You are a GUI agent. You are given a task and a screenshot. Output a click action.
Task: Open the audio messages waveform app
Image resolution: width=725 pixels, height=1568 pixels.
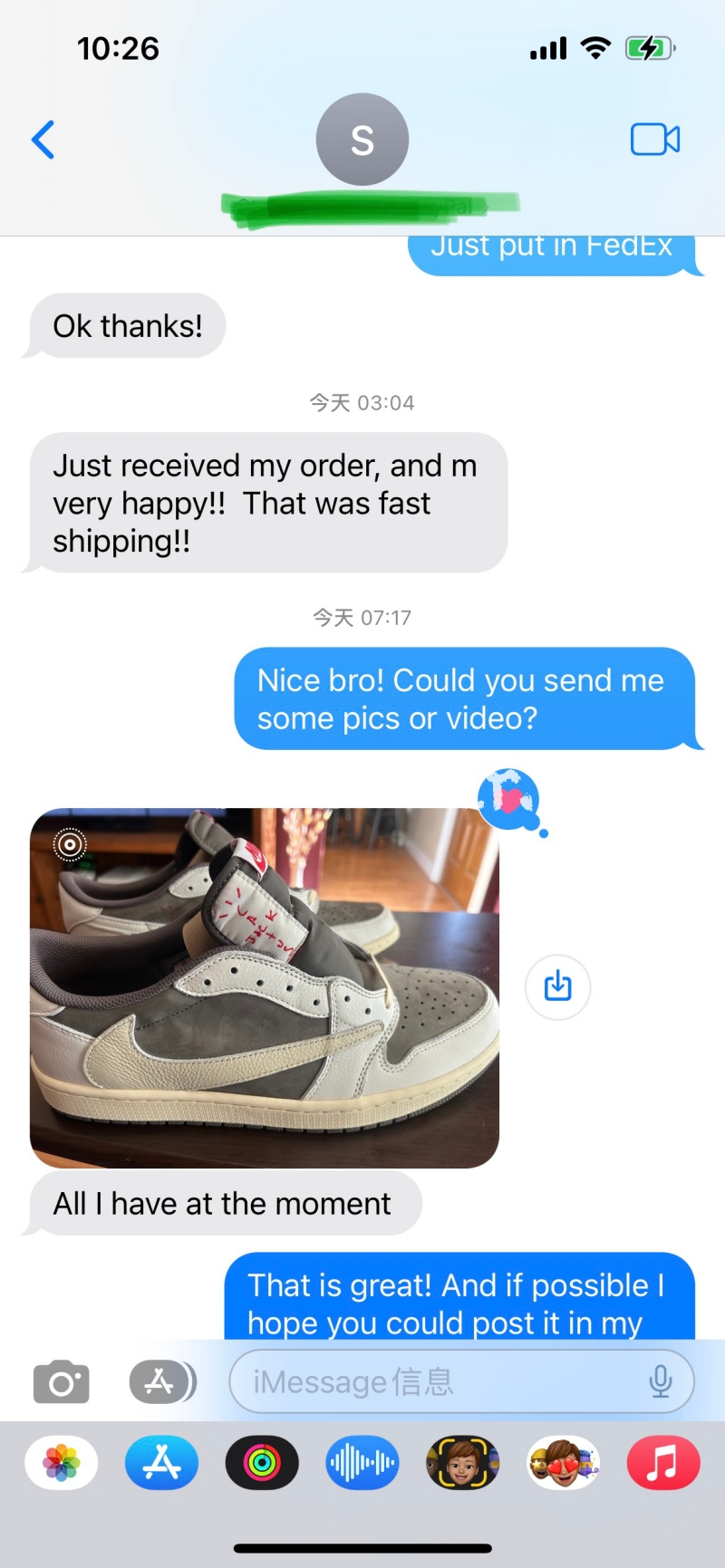click(362, 1463)
